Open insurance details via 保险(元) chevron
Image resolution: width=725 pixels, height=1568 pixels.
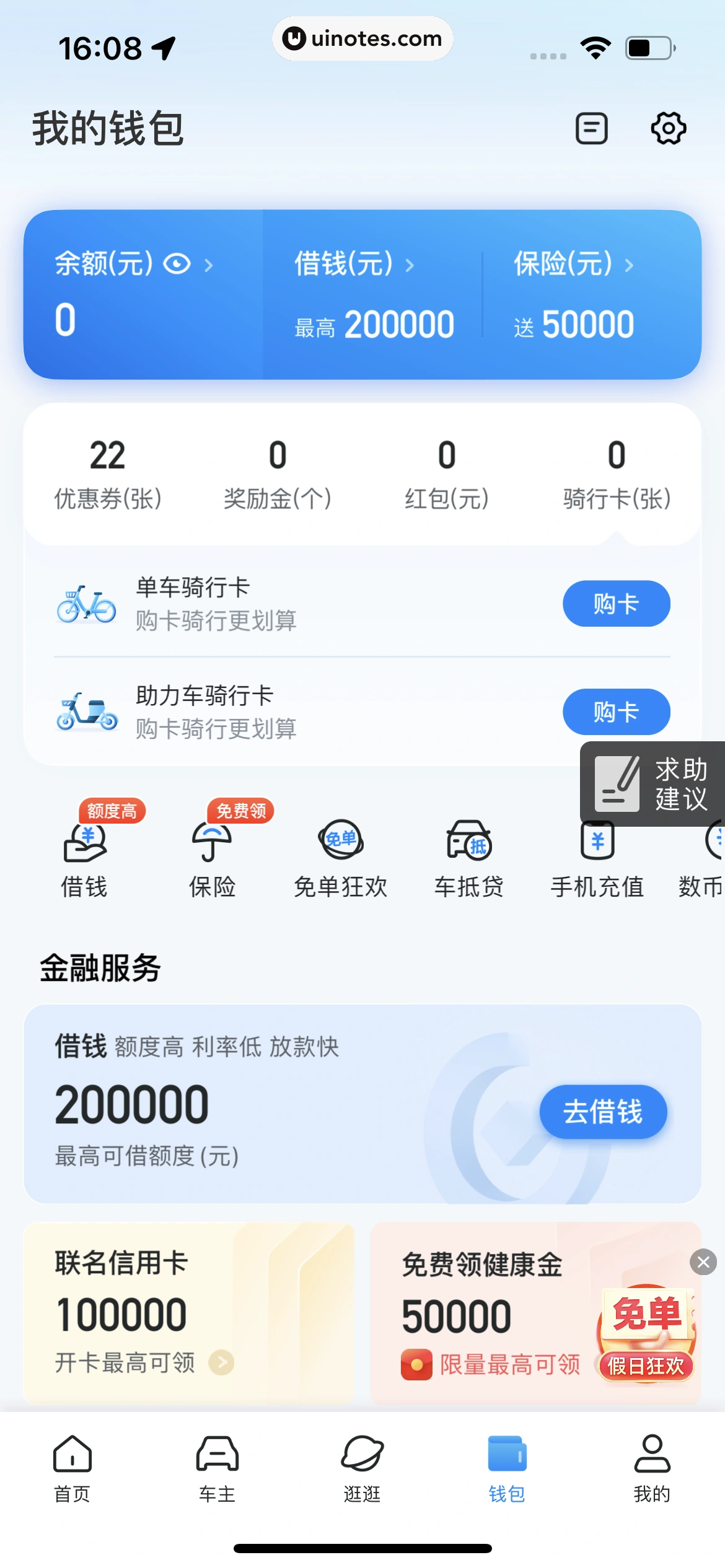(630, 266)
